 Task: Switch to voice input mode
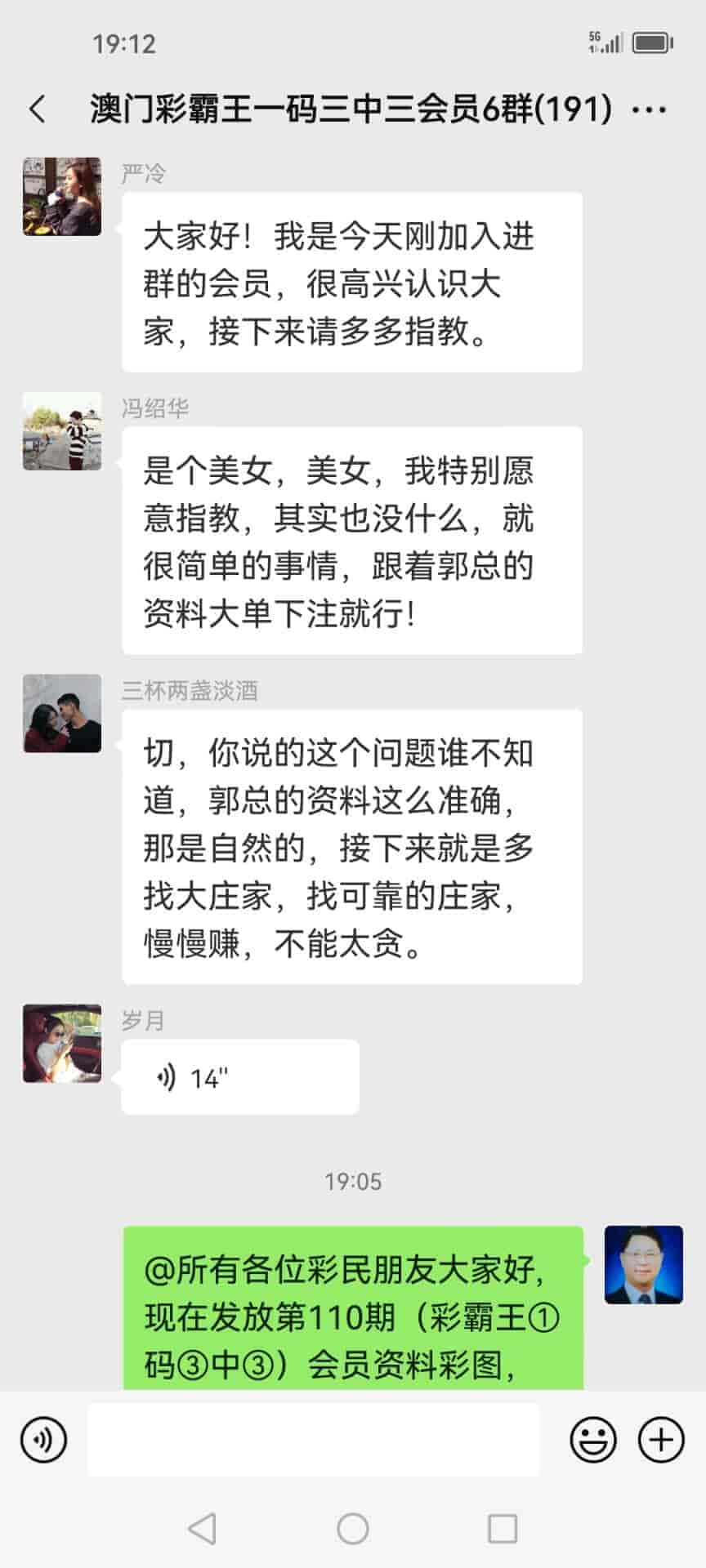click(x=43, y=1440)
